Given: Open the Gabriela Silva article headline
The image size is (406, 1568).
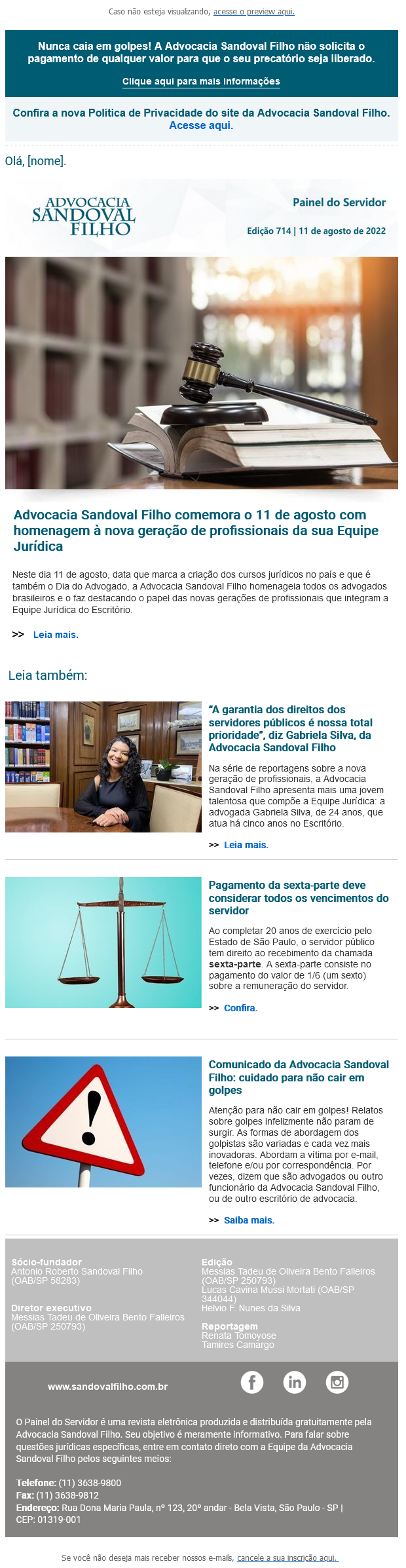Looking at the screenshot, I should tap(291, 728).
